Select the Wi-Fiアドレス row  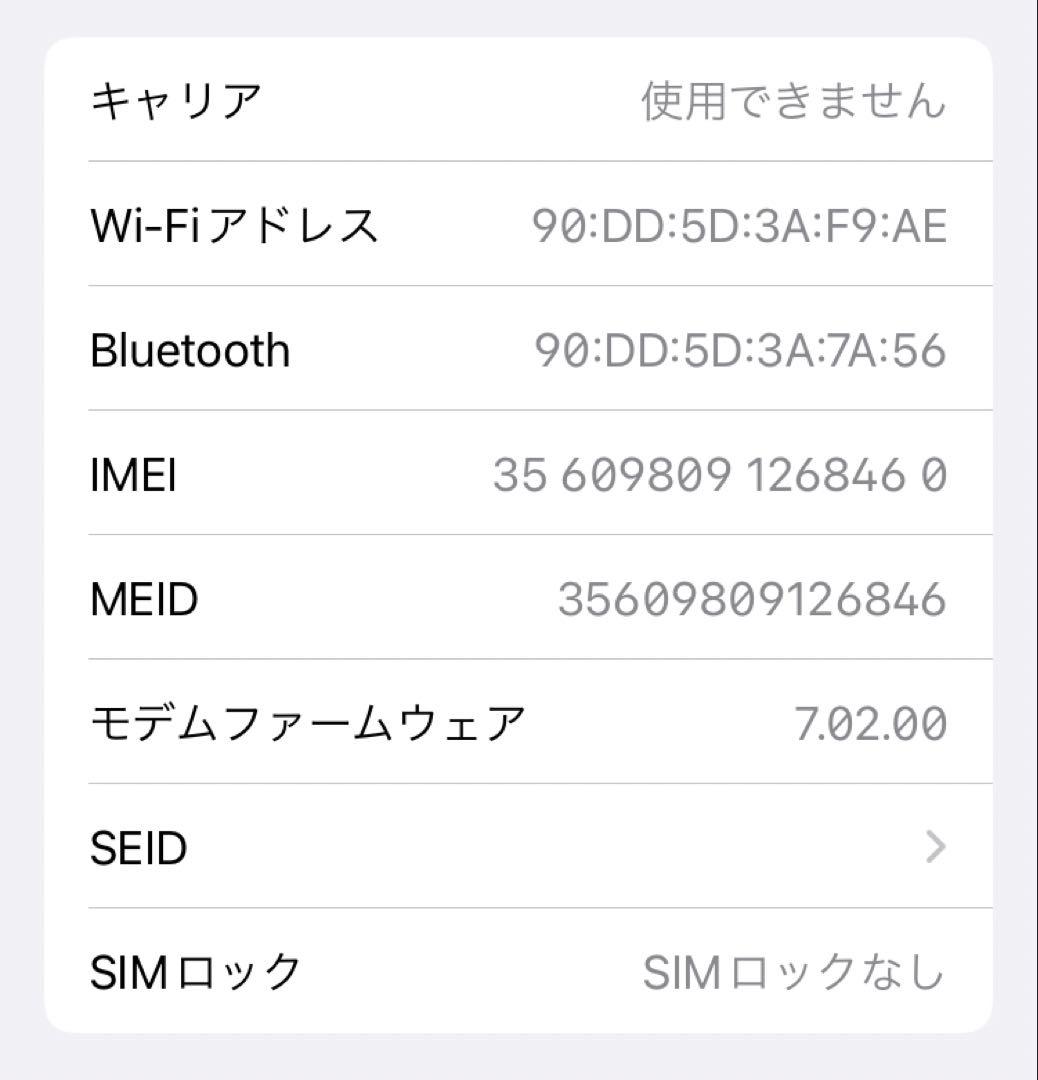pyautogui.click(x=519, y=225)
